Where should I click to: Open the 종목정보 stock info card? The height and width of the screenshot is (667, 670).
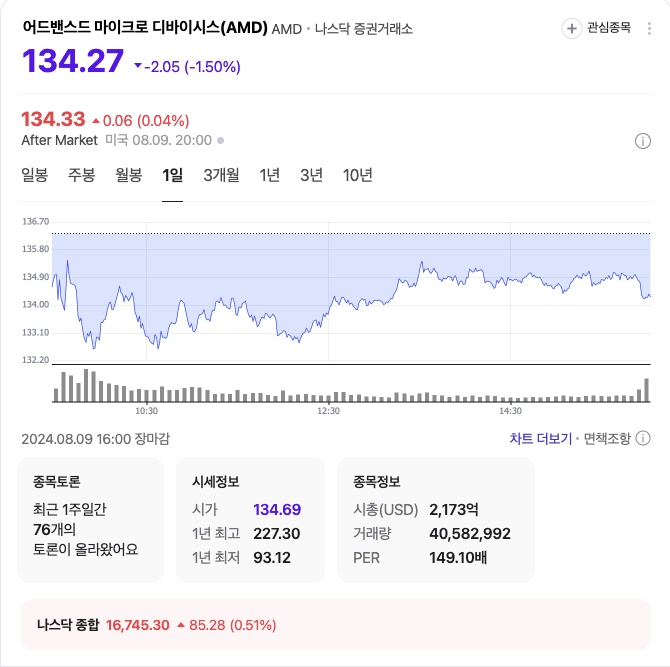point(436,520)
